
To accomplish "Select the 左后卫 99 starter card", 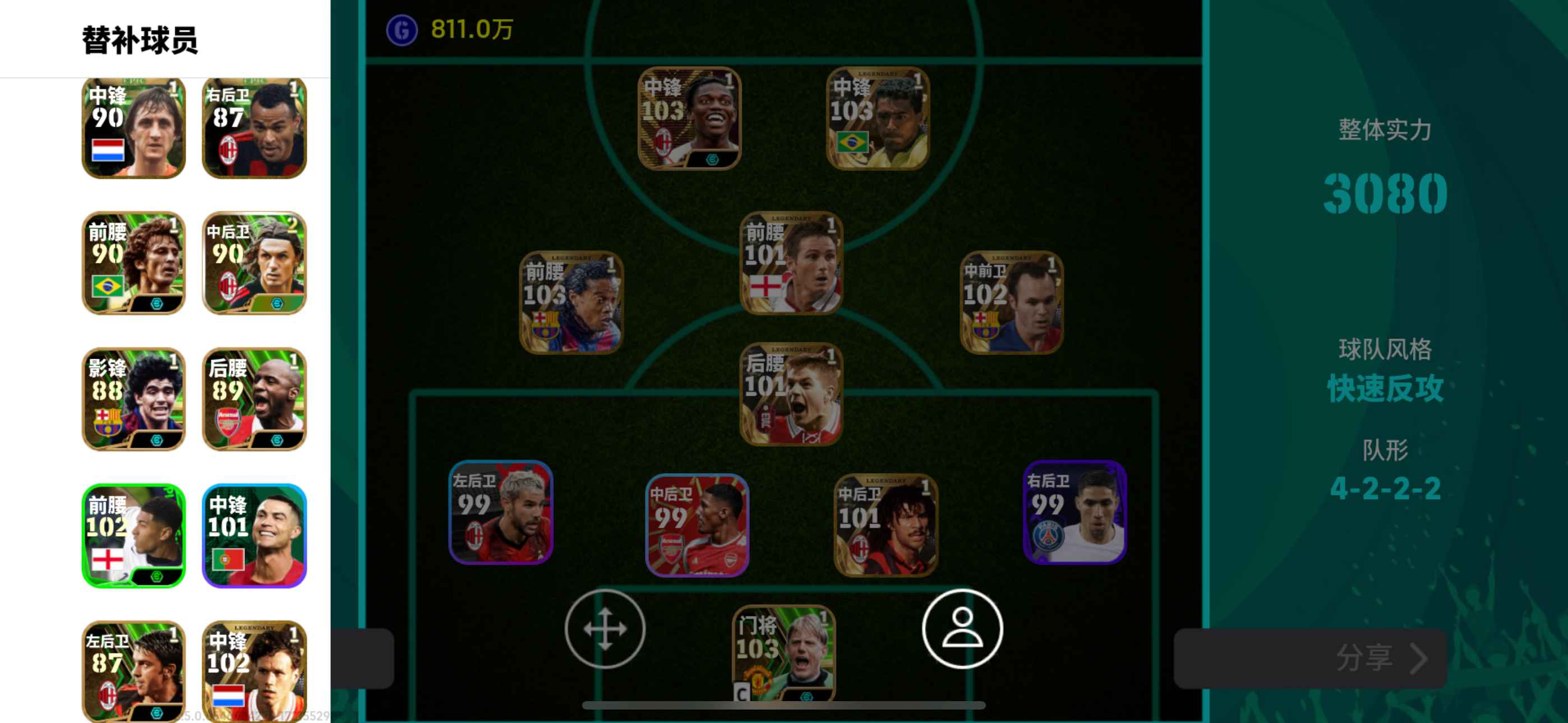I will (500, 512).
